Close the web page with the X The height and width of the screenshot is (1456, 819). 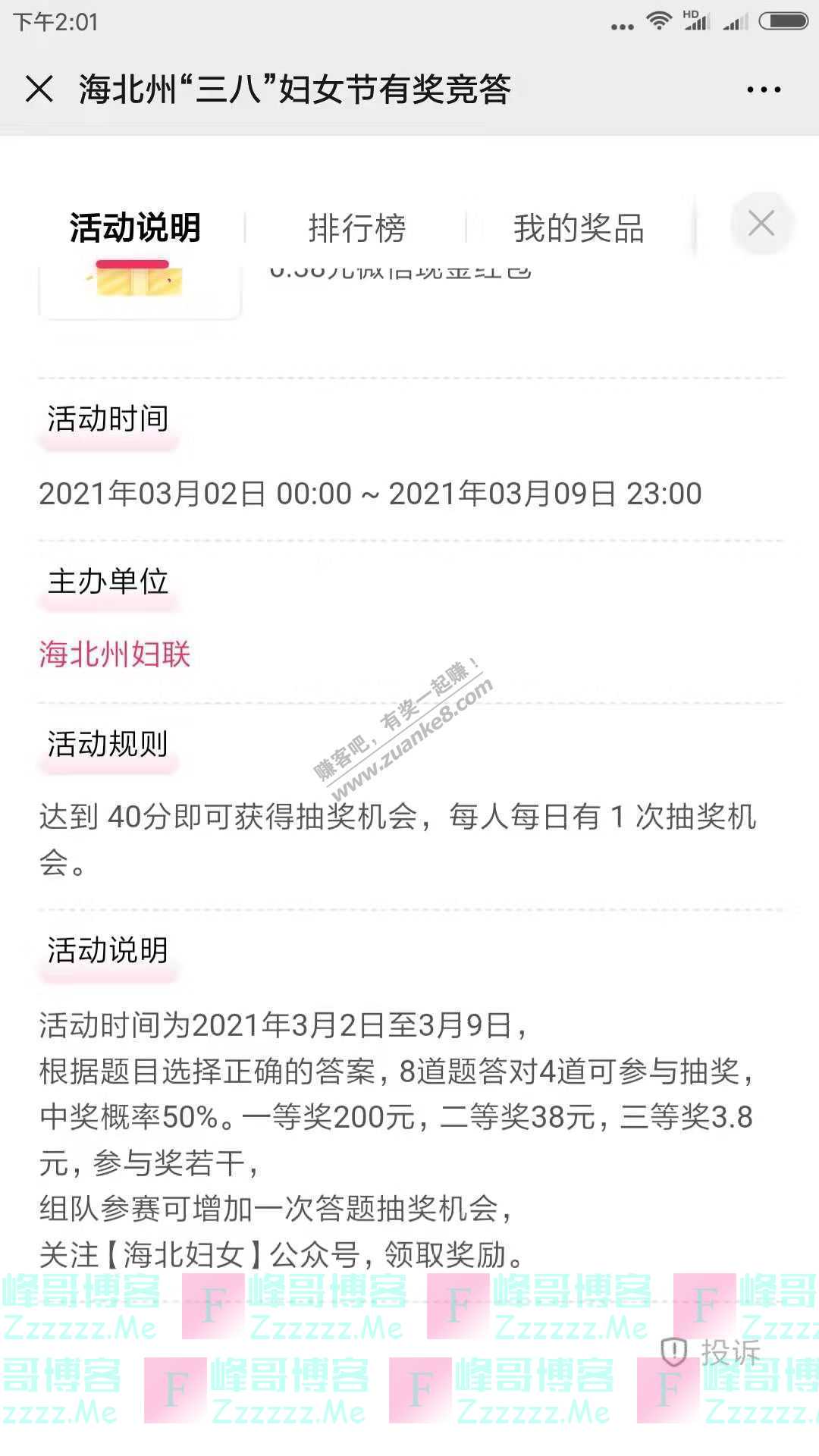(x=39, y=89)
